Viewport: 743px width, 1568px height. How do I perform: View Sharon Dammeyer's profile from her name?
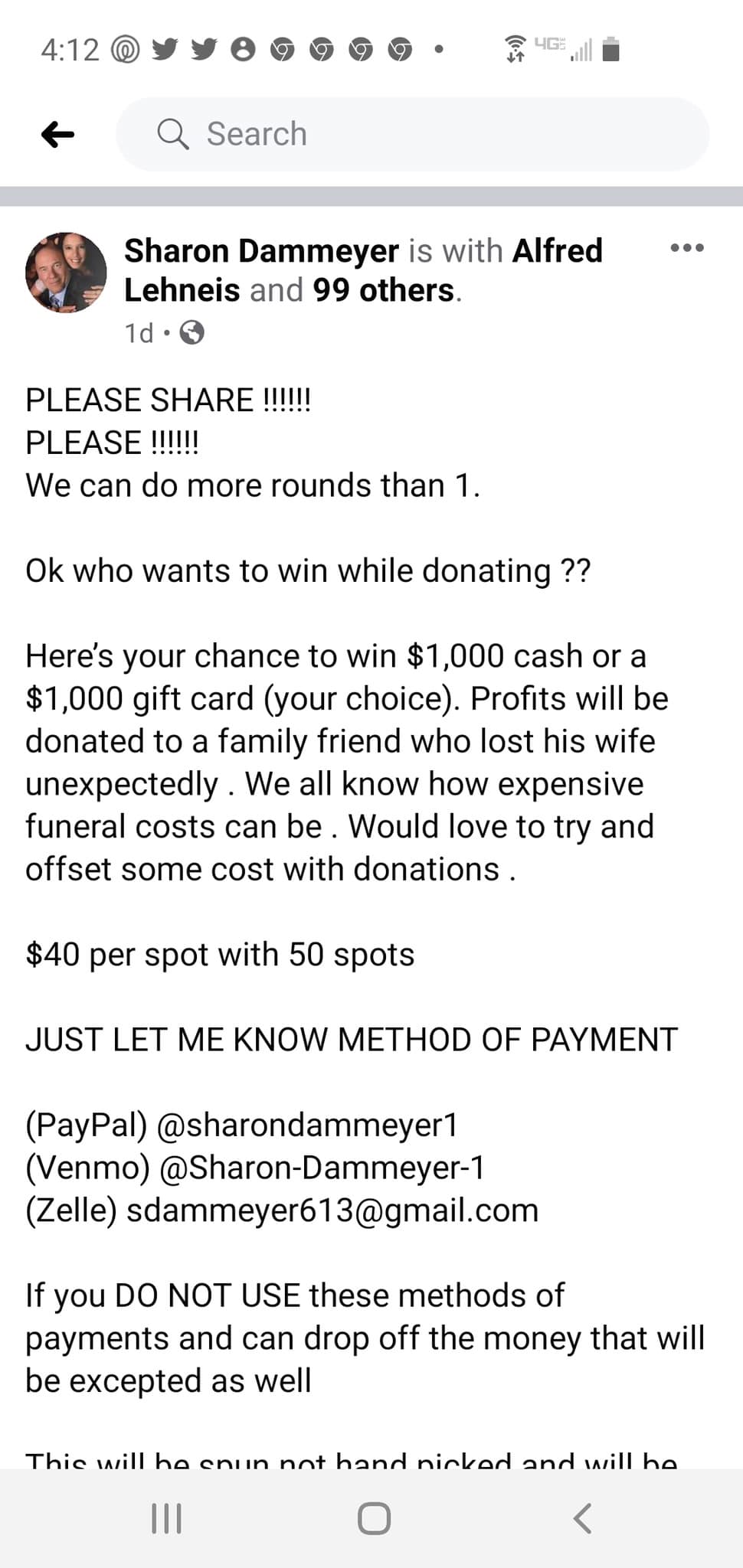[261, 250]
